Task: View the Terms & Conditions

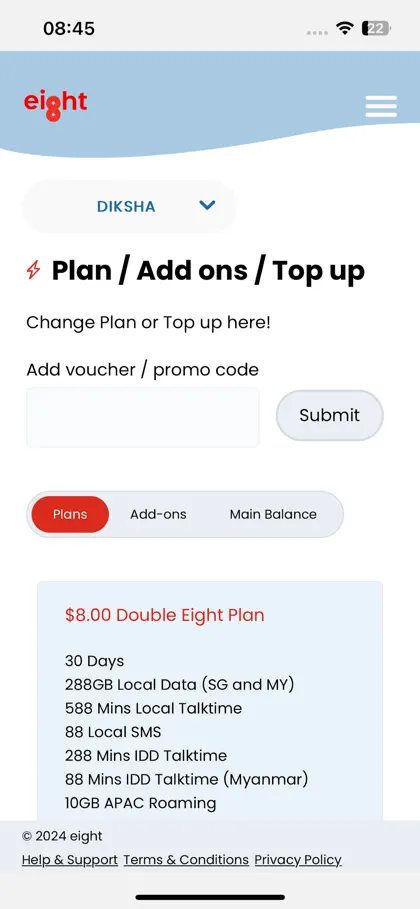Action: (x=186, y=860)
